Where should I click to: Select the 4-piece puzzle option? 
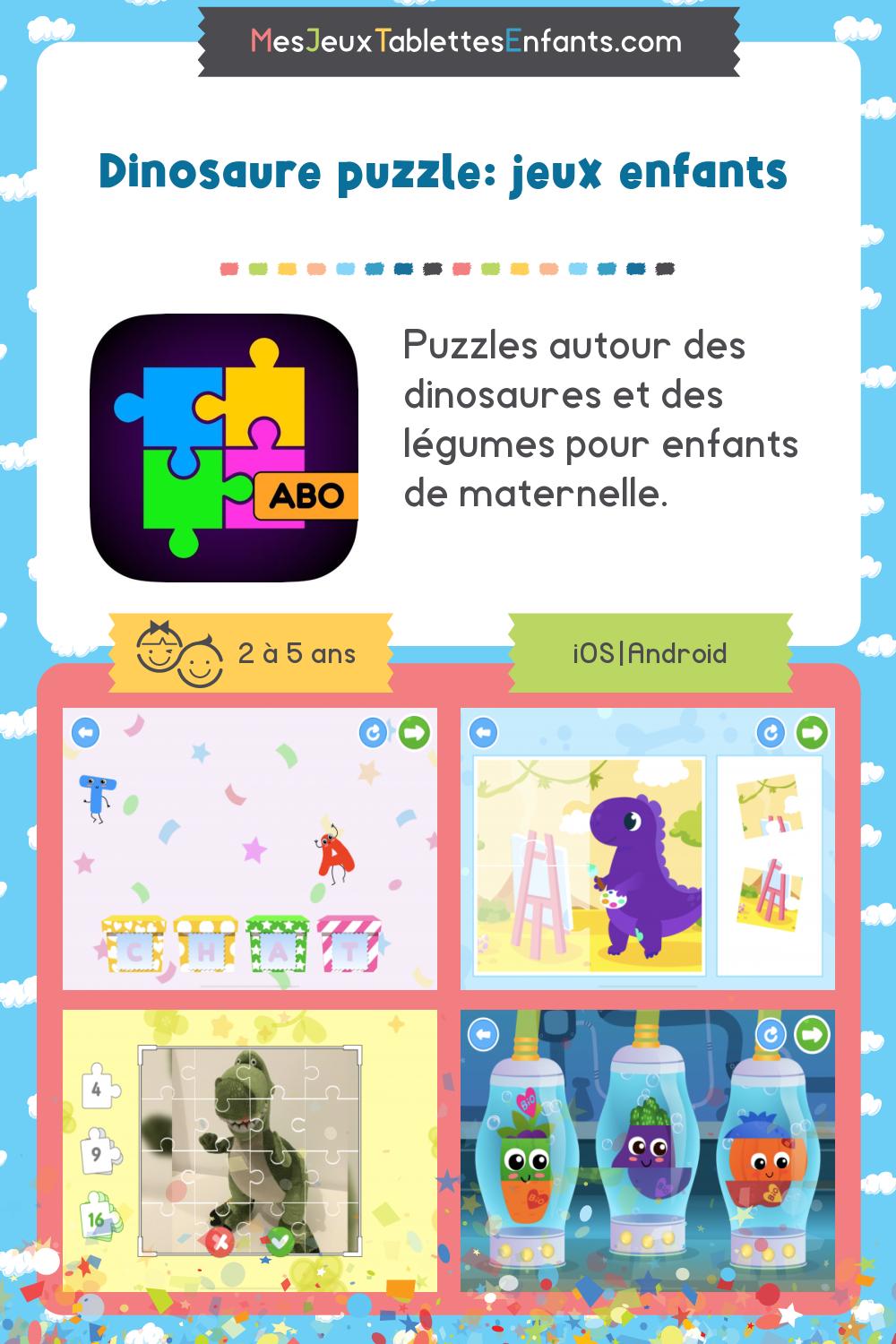point(95,1089)
